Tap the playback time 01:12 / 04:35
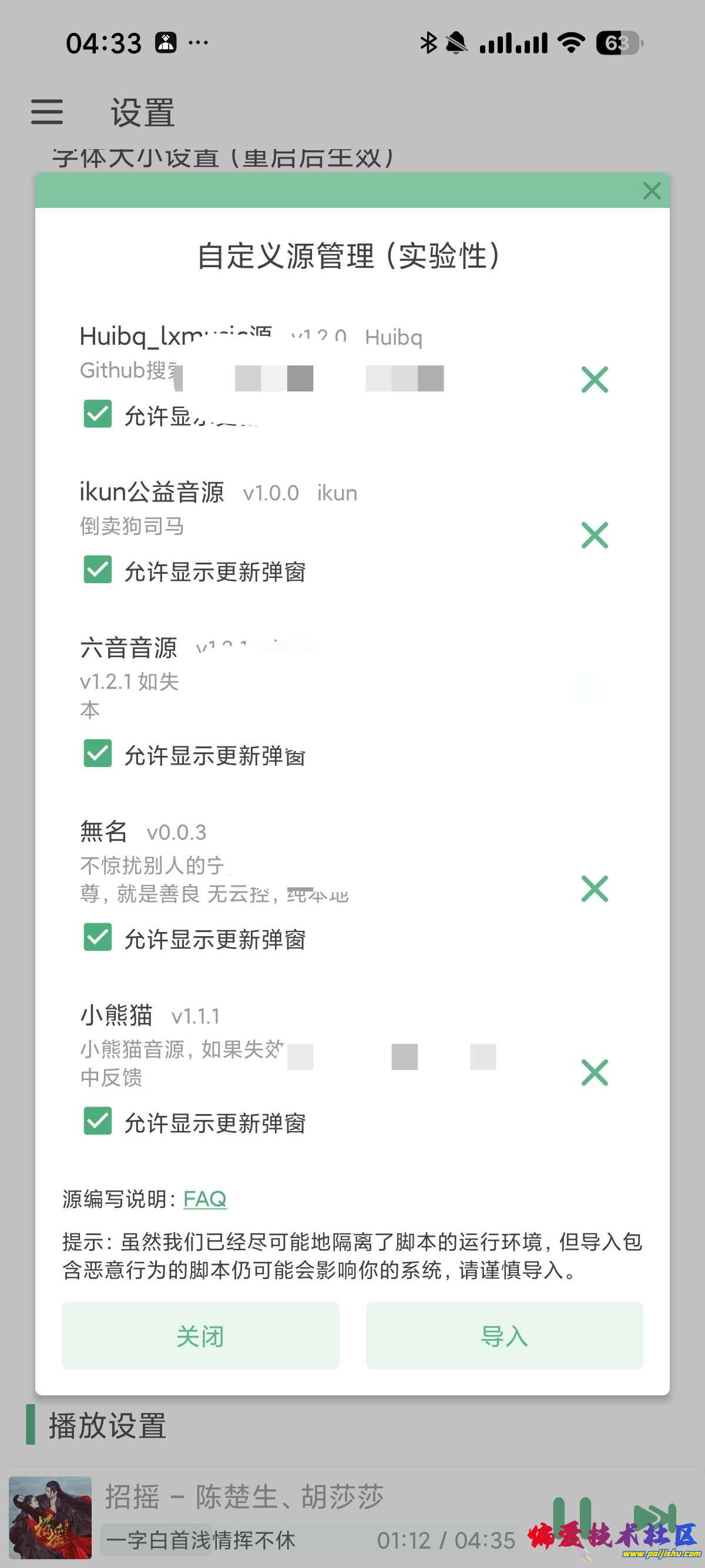The width and height of the screenshot is (705, 1568). click(x=446, y=1539)
